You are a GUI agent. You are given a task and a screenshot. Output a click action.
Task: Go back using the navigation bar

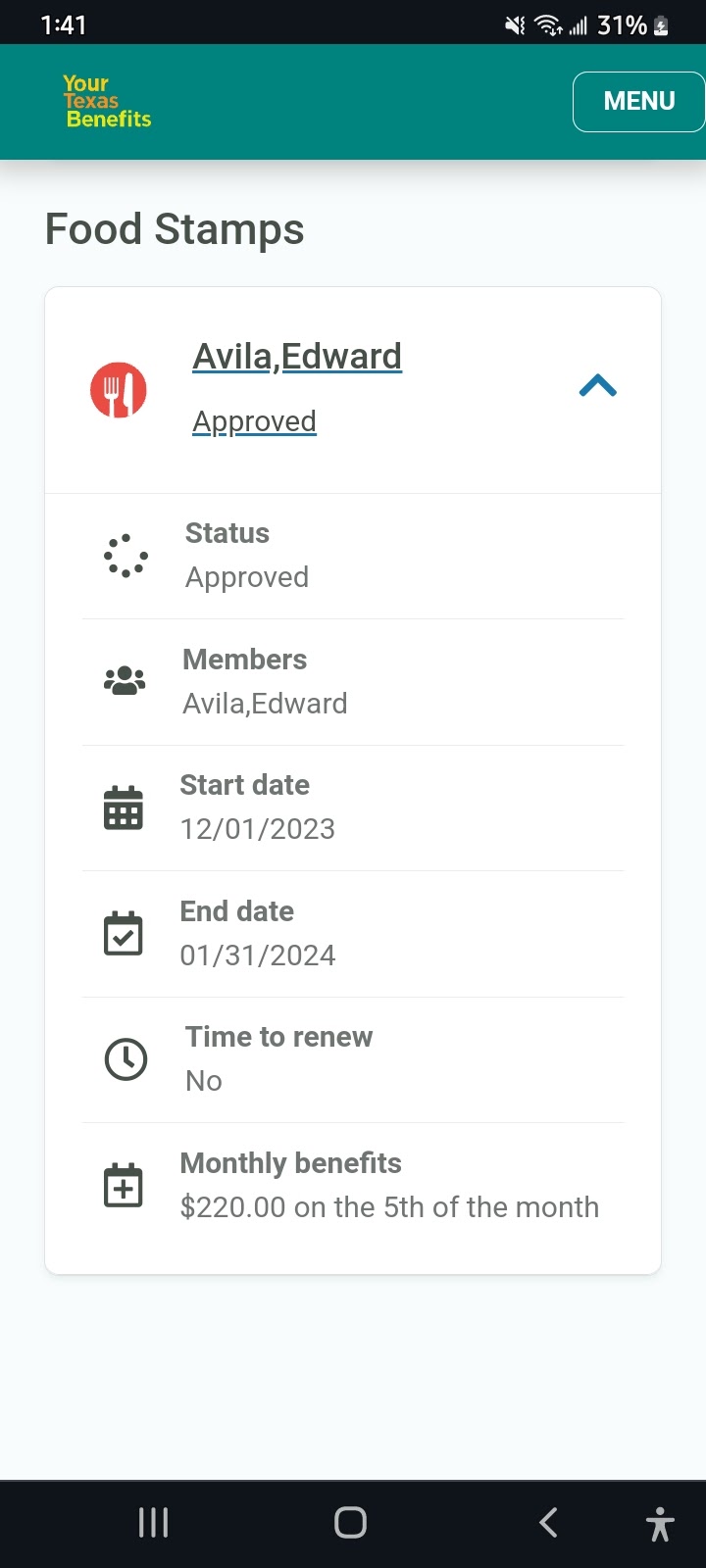[549, 1522]
